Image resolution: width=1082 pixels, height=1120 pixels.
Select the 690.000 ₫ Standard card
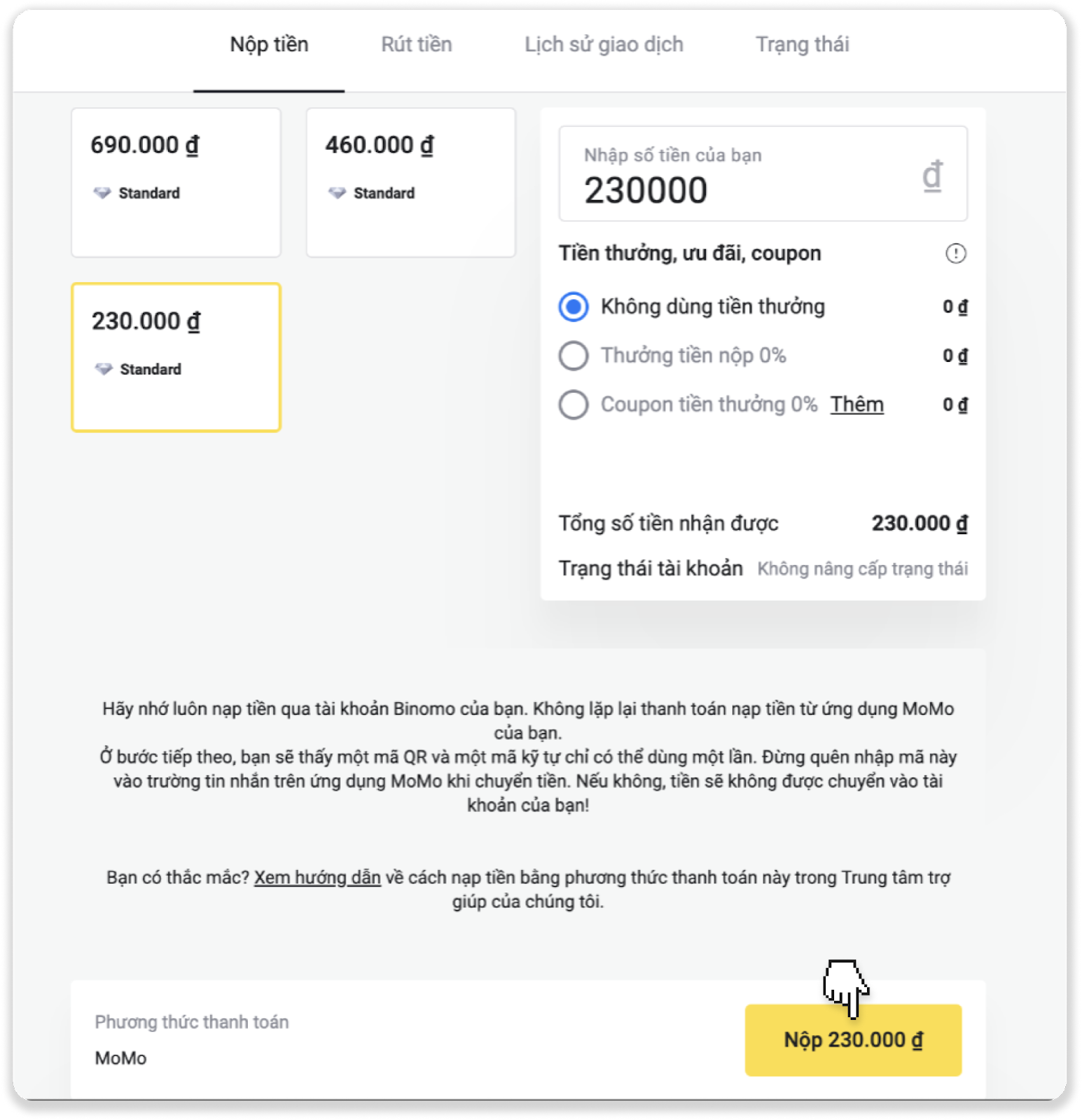[176, 182]
